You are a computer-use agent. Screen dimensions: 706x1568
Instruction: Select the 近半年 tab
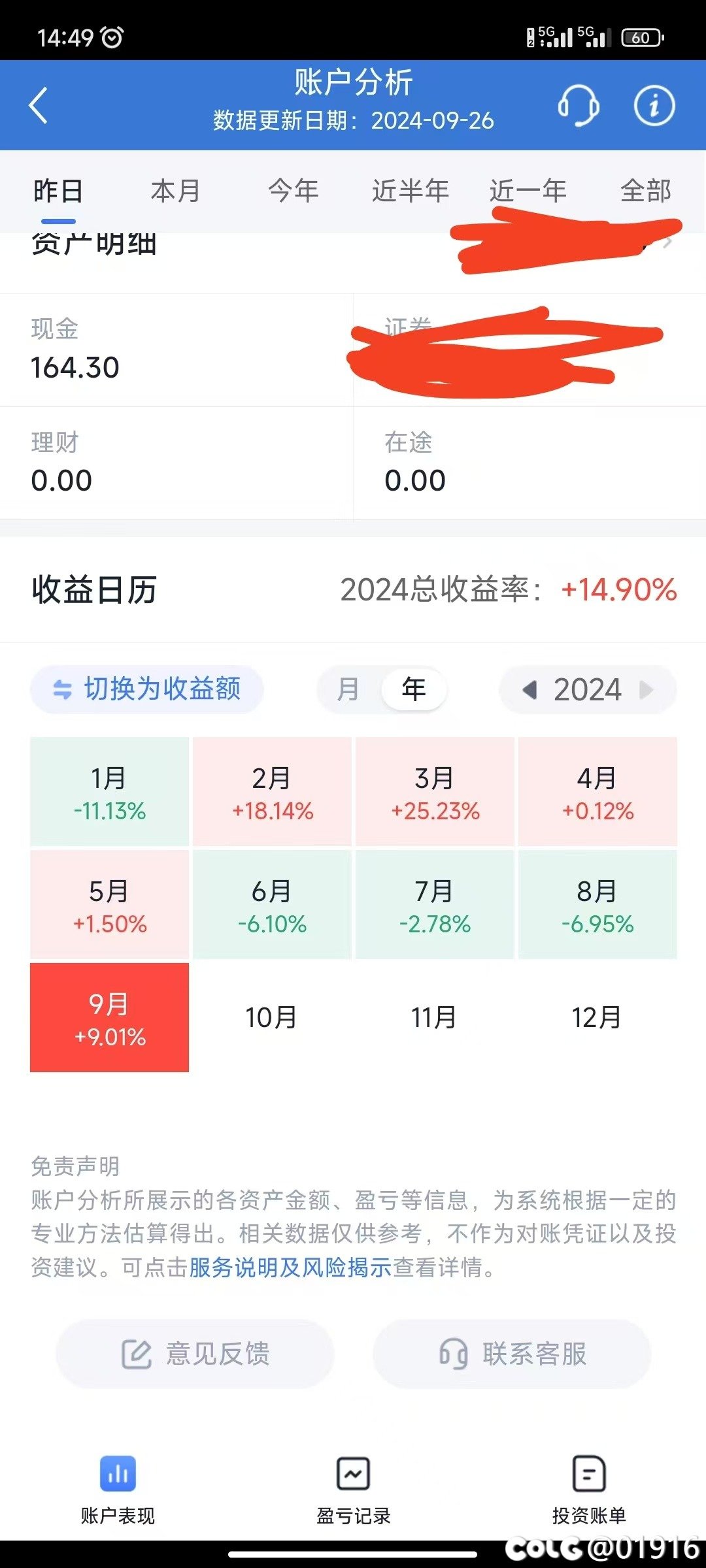point(411,191)
